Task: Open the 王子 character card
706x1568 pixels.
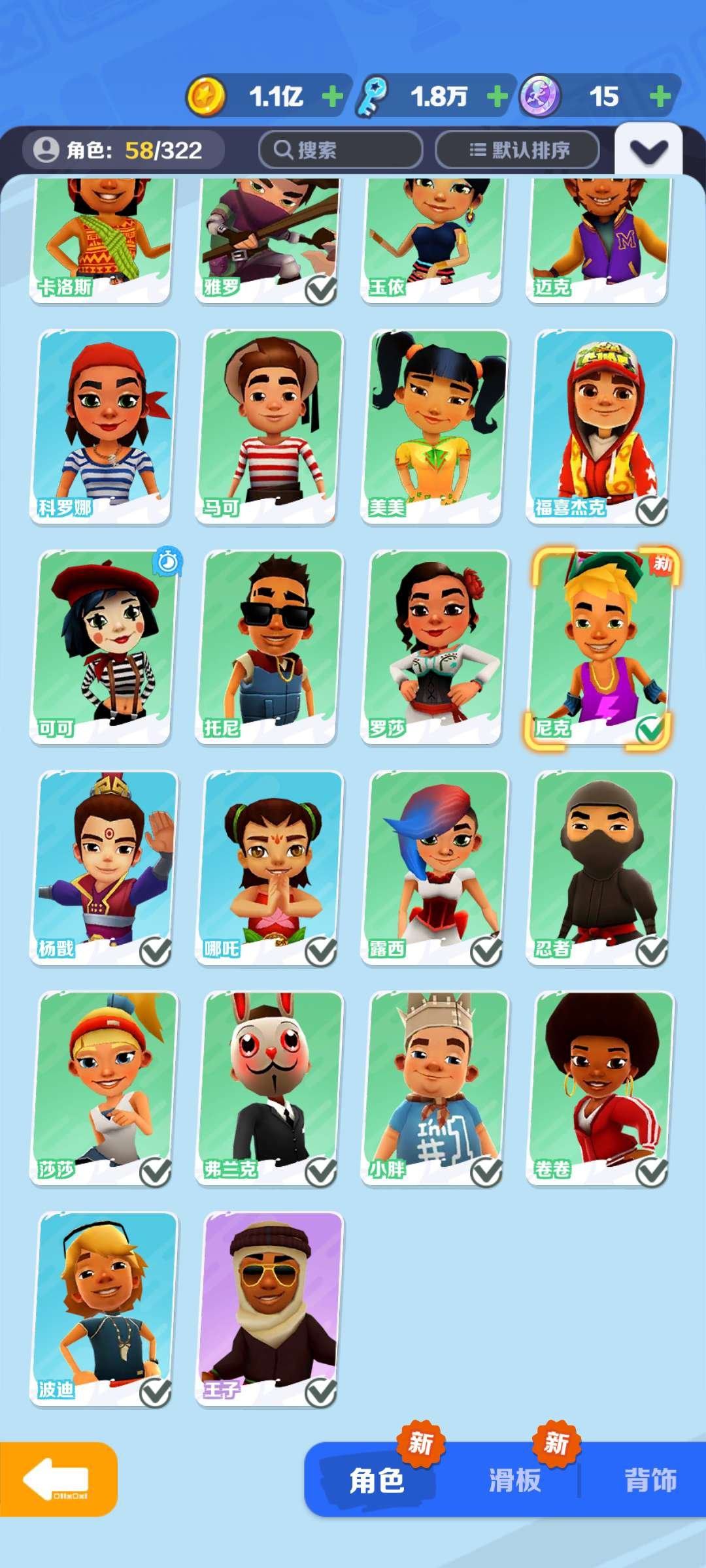Action: click(x=269, y=1309)
